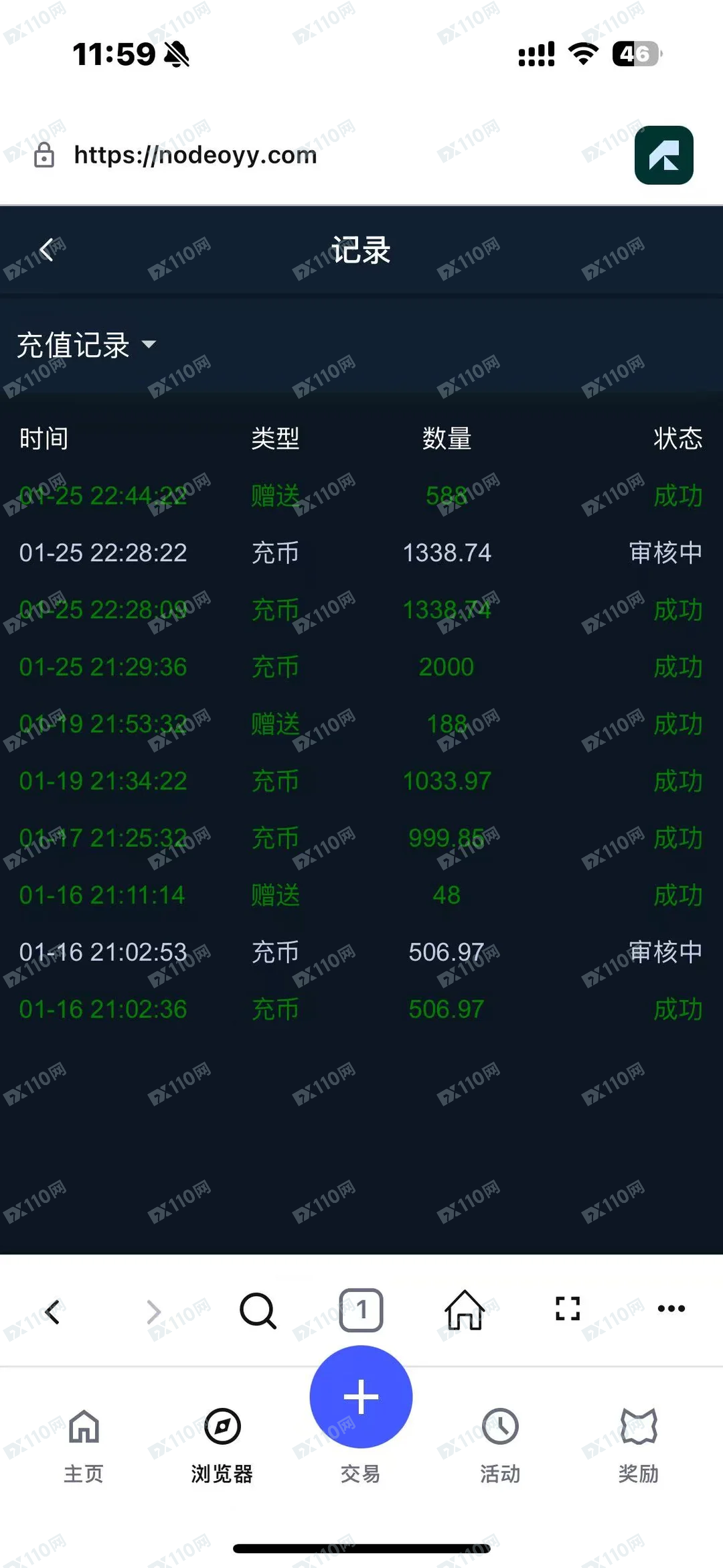Tap the lock icon in the address bar

coord(43,156)
